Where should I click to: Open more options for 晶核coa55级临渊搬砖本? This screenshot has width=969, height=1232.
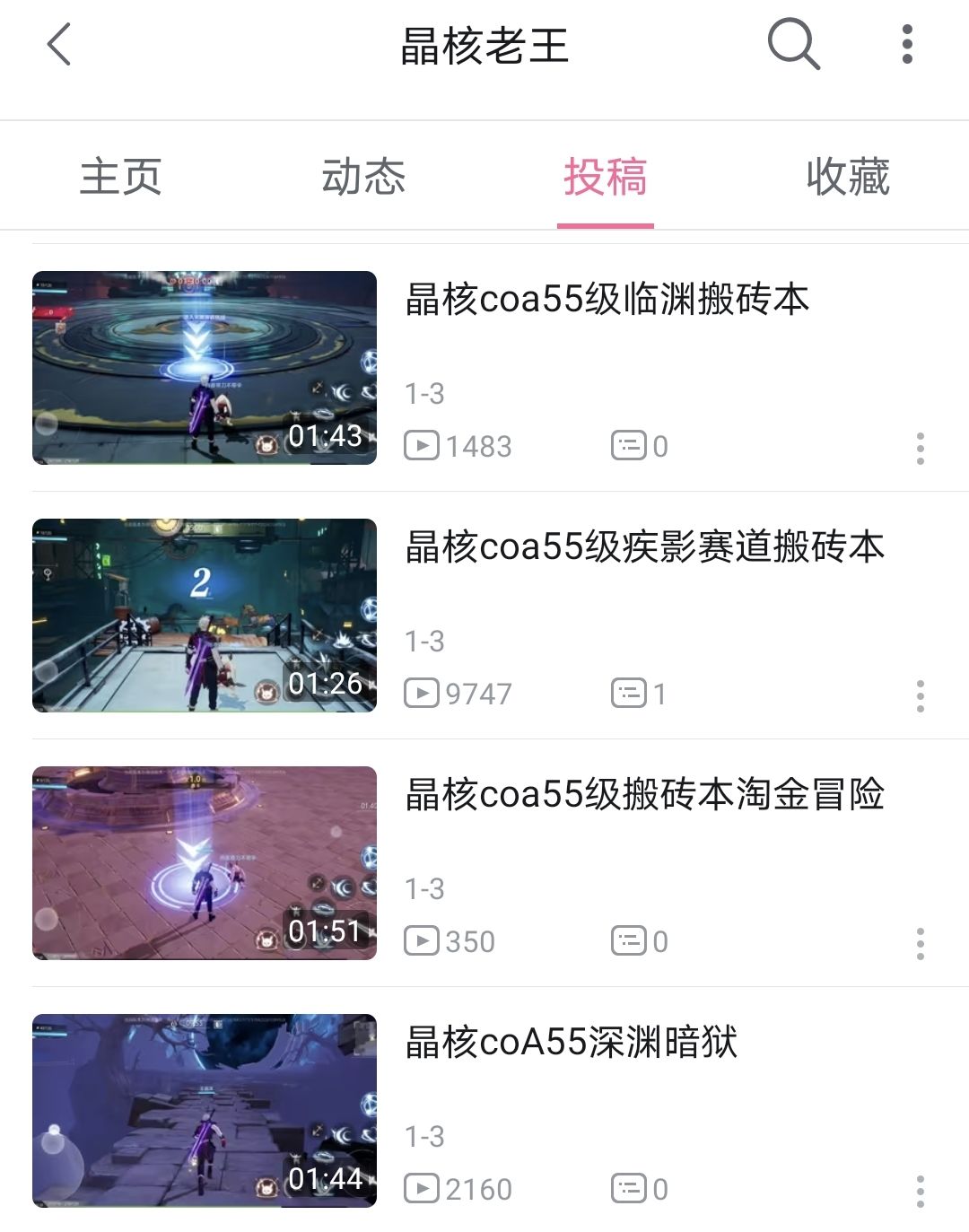[920, 448]
